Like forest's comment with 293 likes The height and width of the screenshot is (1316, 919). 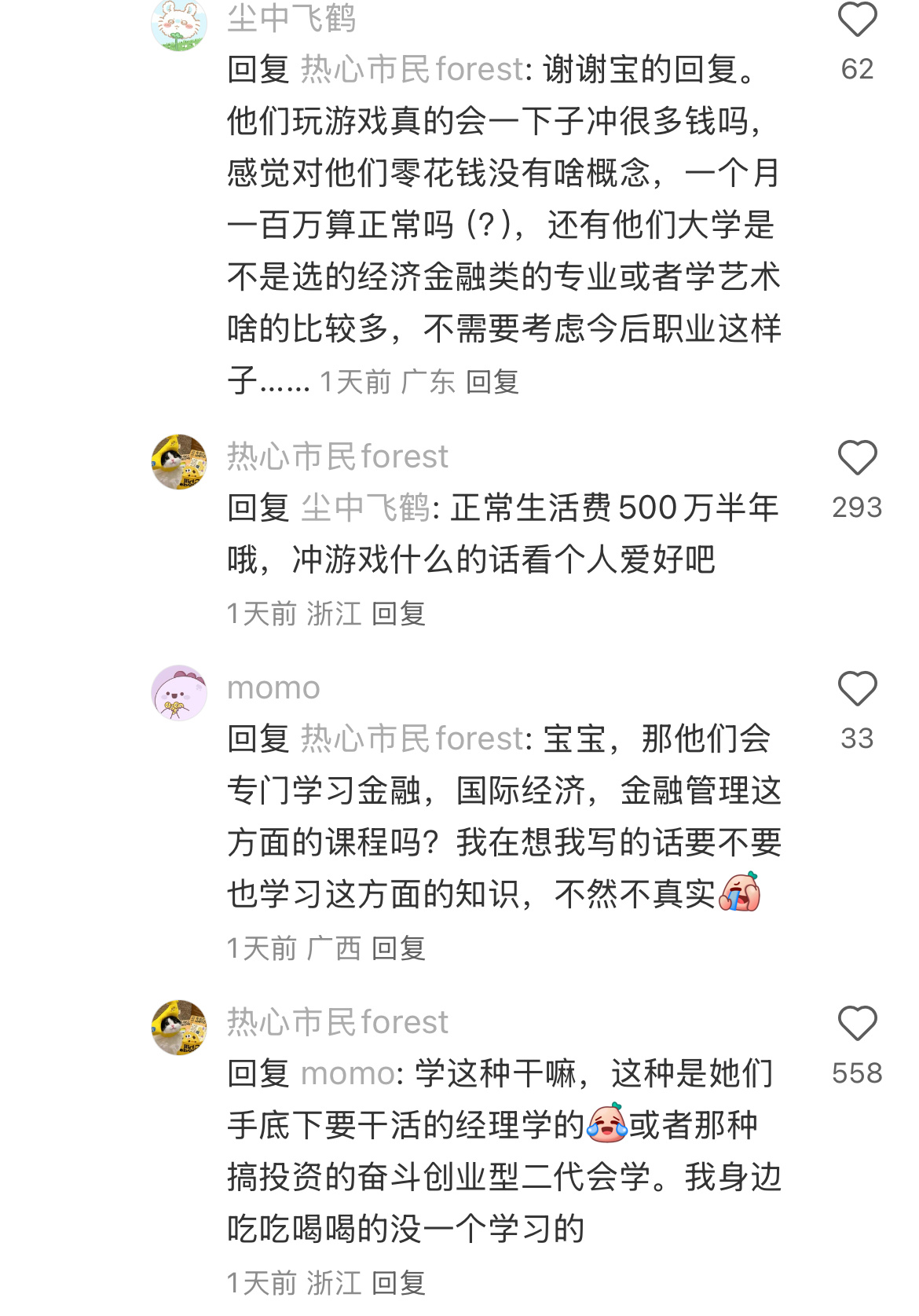pos(857,458)
